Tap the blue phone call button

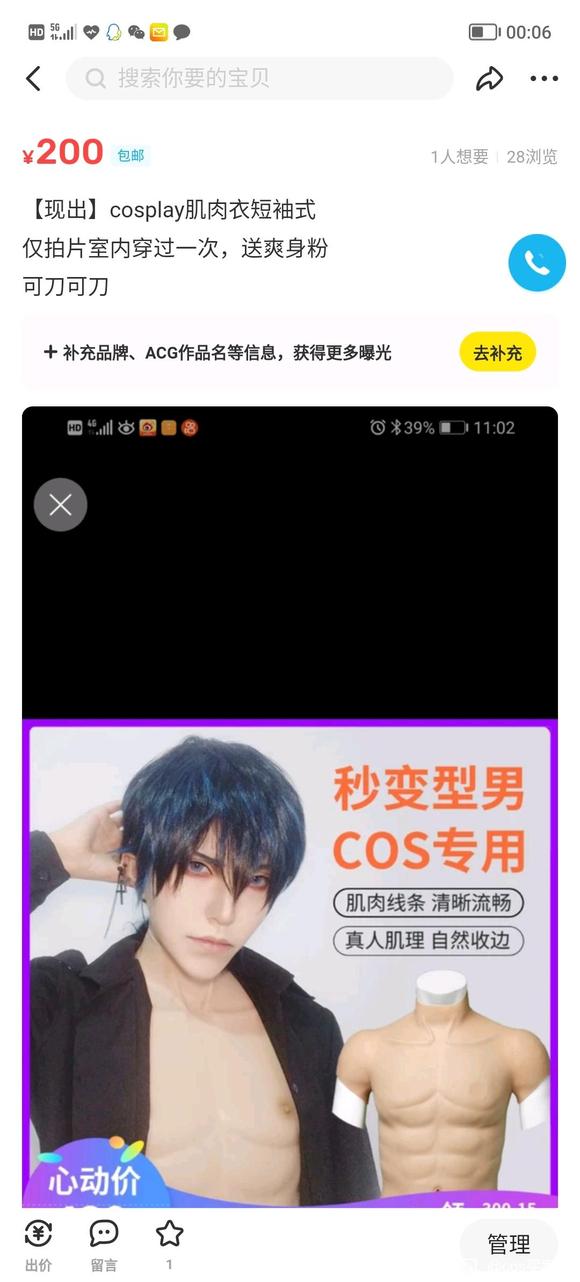click(x=537, y=263)
